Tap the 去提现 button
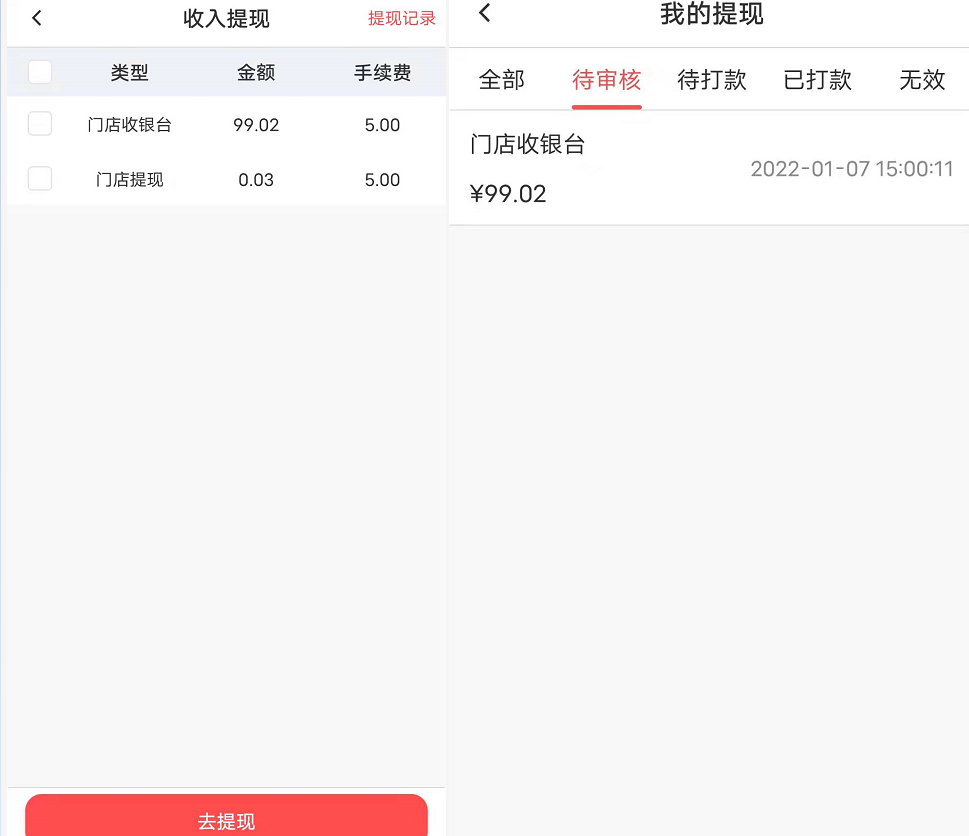969x836 pixels. tap(226, 818)
